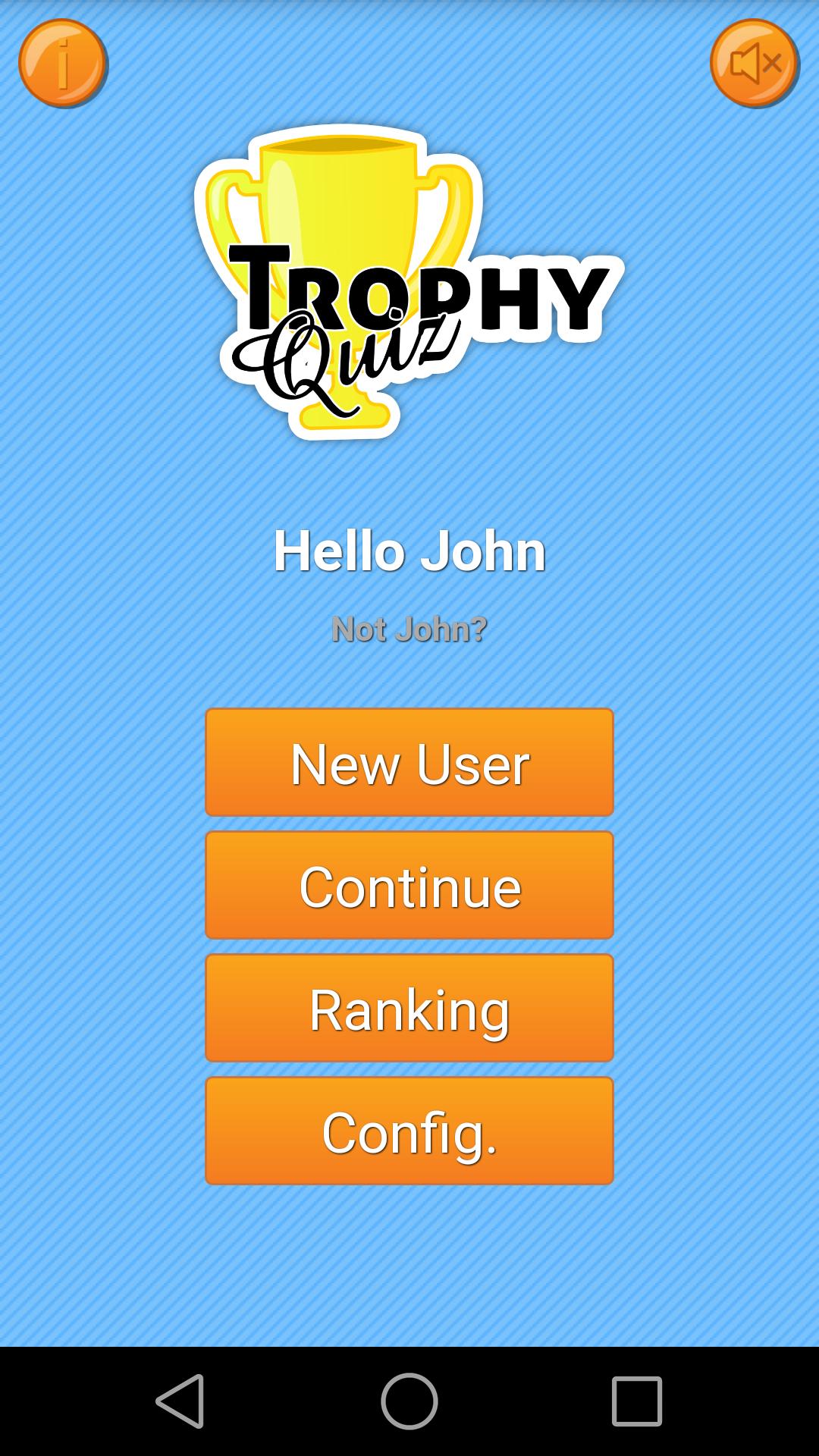Open the Ranking leaderboard
This screenshot has height=1456, width=819.
pyautogui.click(x=409, y=1009)
